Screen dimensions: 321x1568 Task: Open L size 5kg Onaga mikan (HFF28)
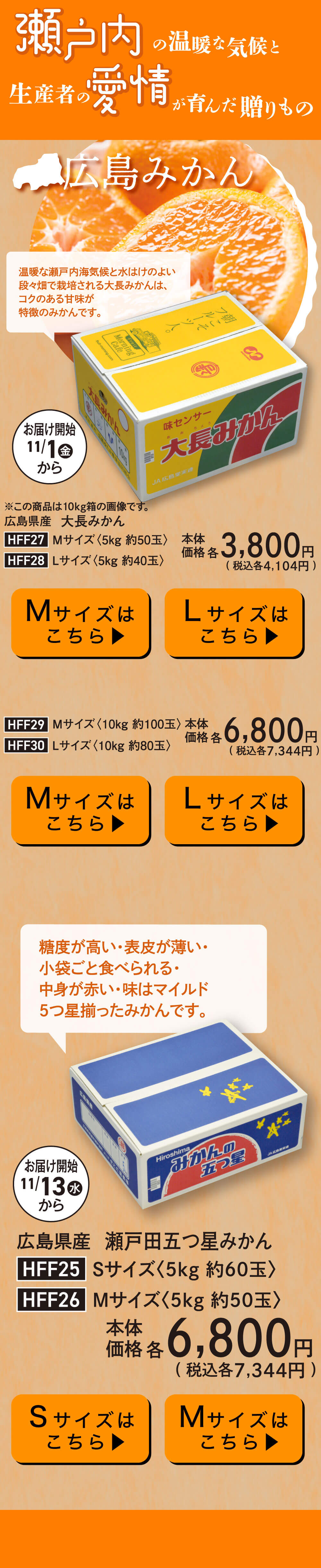point(233,622)
